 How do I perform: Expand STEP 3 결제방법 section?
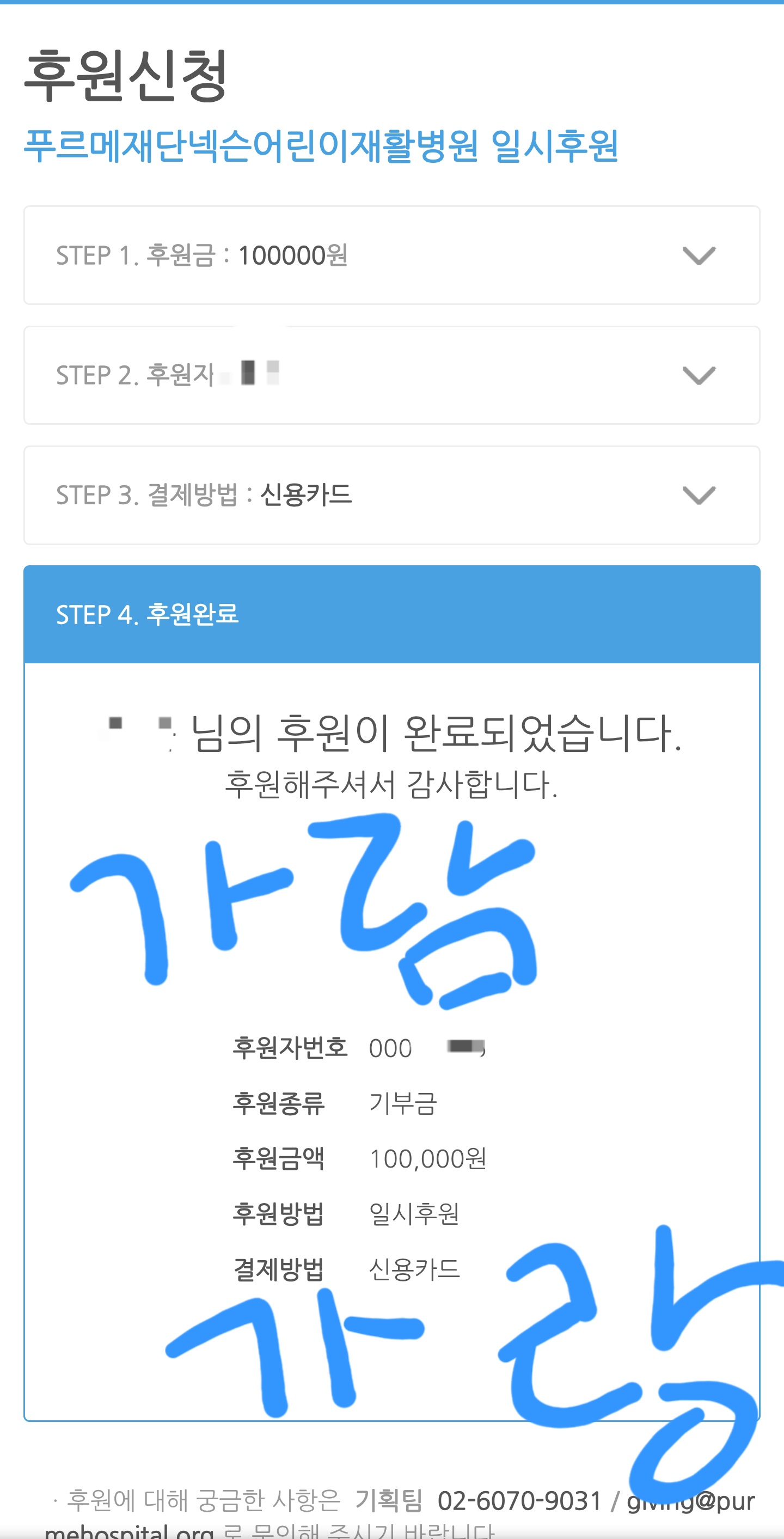[698, 495]
